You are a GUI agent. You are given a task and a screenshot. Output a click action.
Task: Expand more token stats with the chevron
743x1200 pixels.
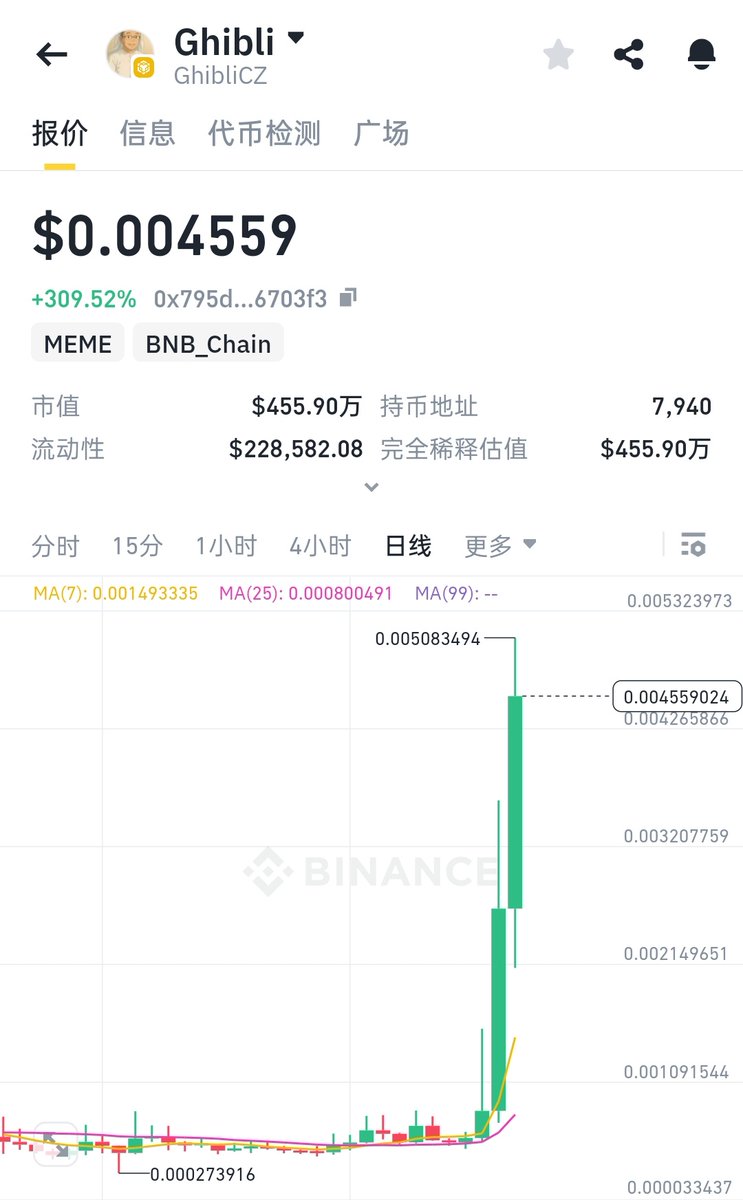coord(371,488)
